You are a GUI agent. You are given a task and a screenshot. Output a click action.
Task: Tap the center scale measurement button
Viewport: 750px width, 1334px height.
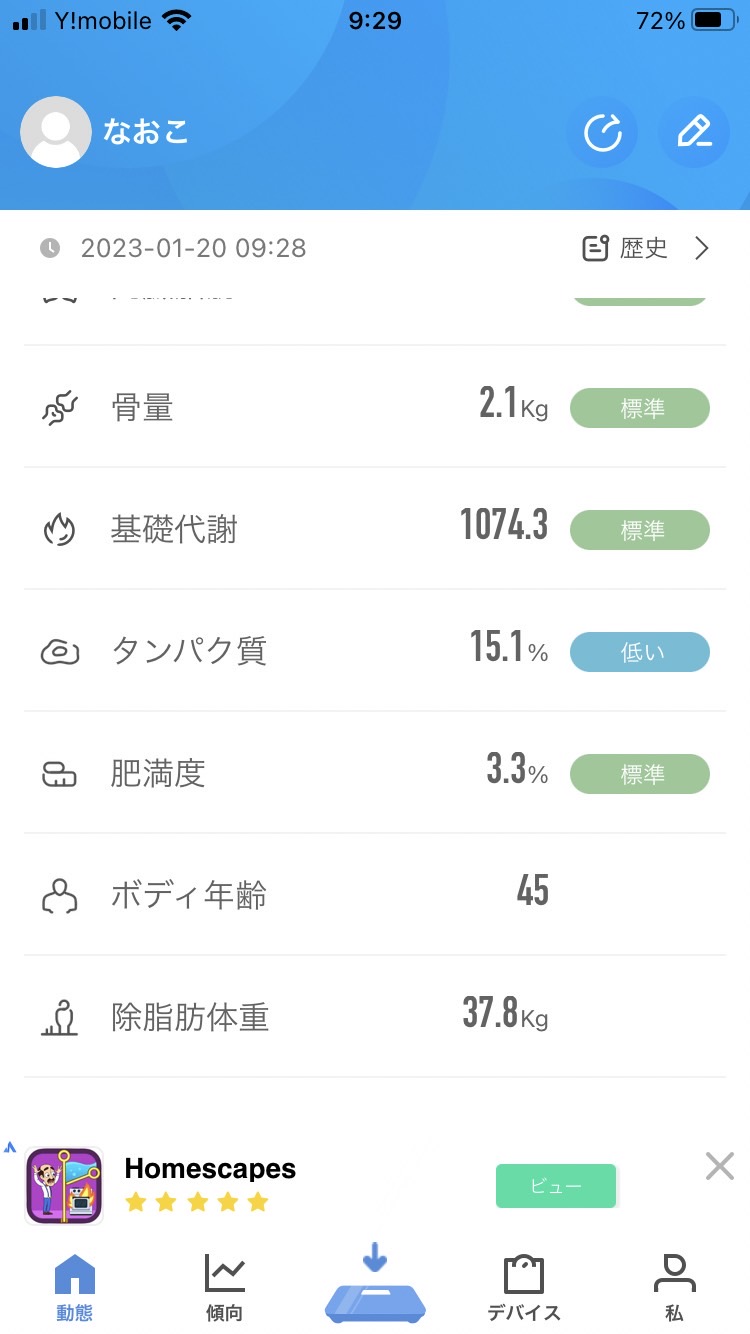pyautogui.click(x=375, y=1283)
